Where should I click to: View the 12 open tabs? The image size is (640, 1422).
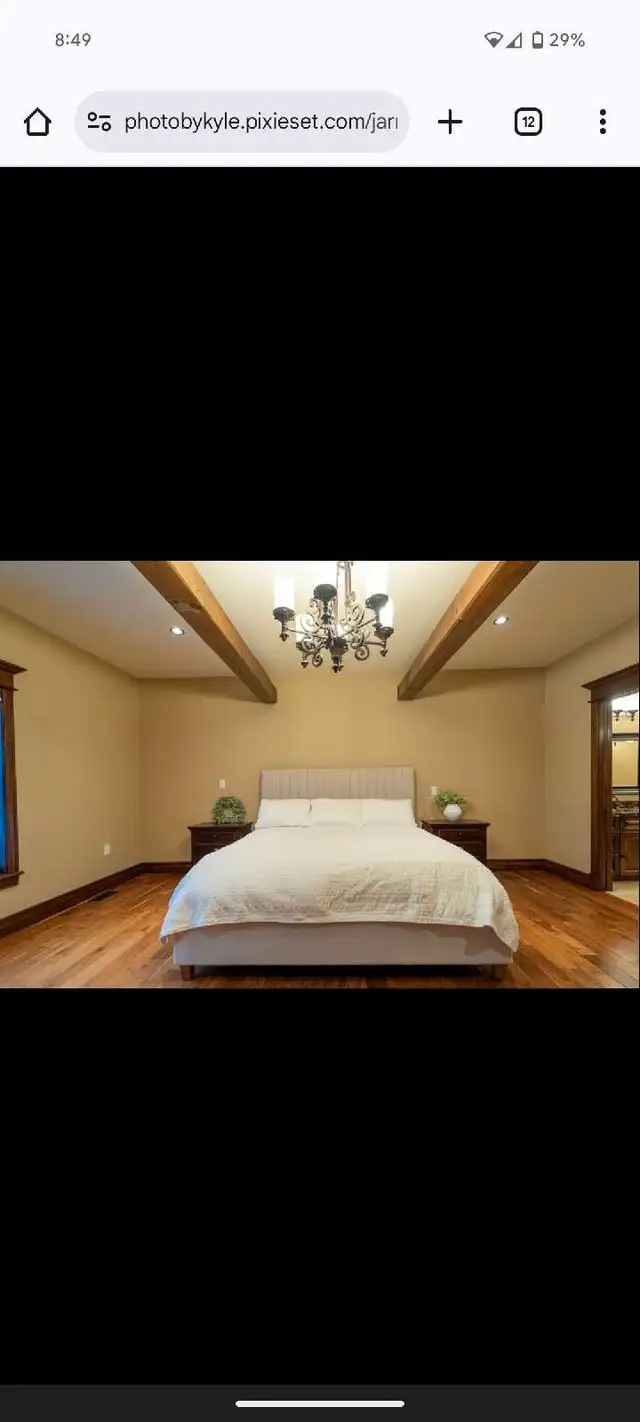(x=528, y=122)
